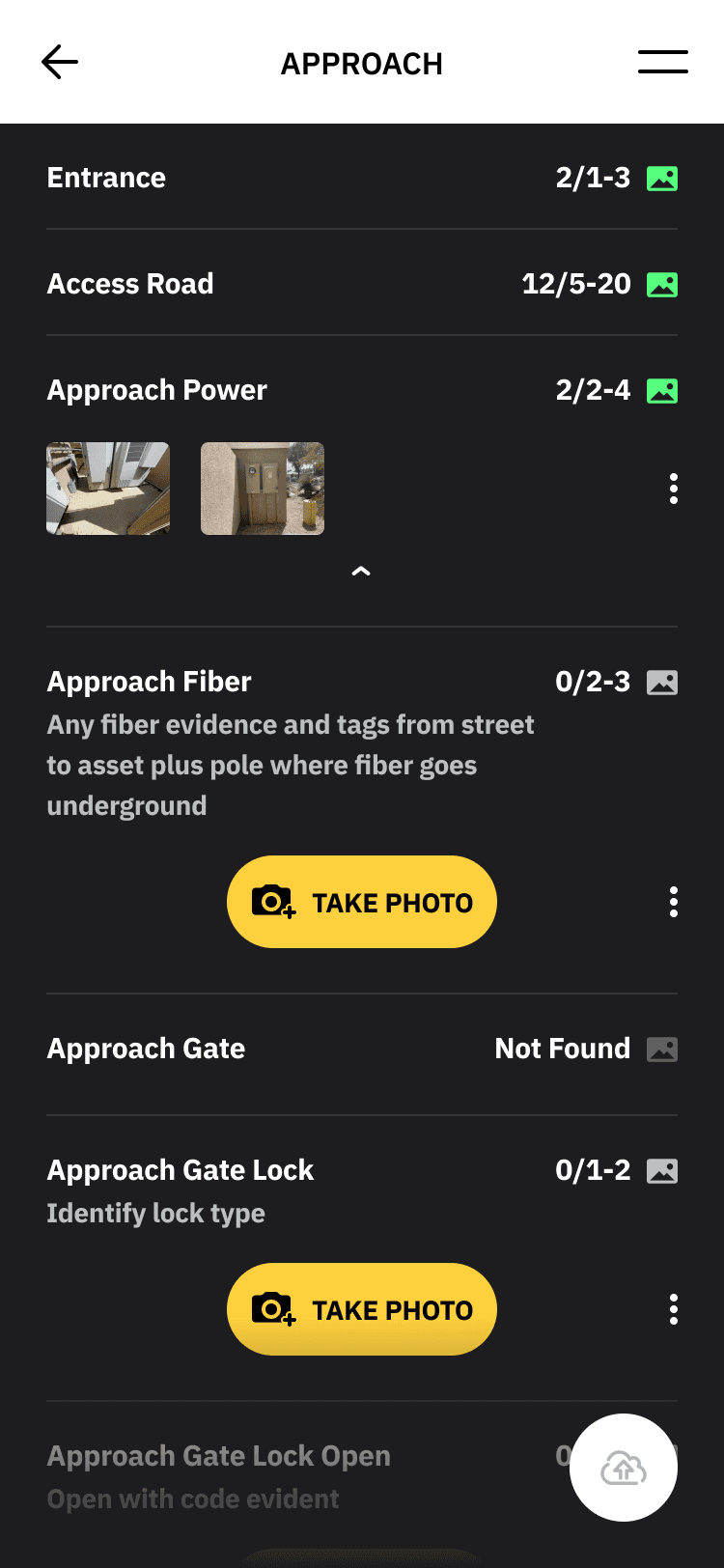
Task: Open the Approach Gate row
Action: tap(362, 1049)
